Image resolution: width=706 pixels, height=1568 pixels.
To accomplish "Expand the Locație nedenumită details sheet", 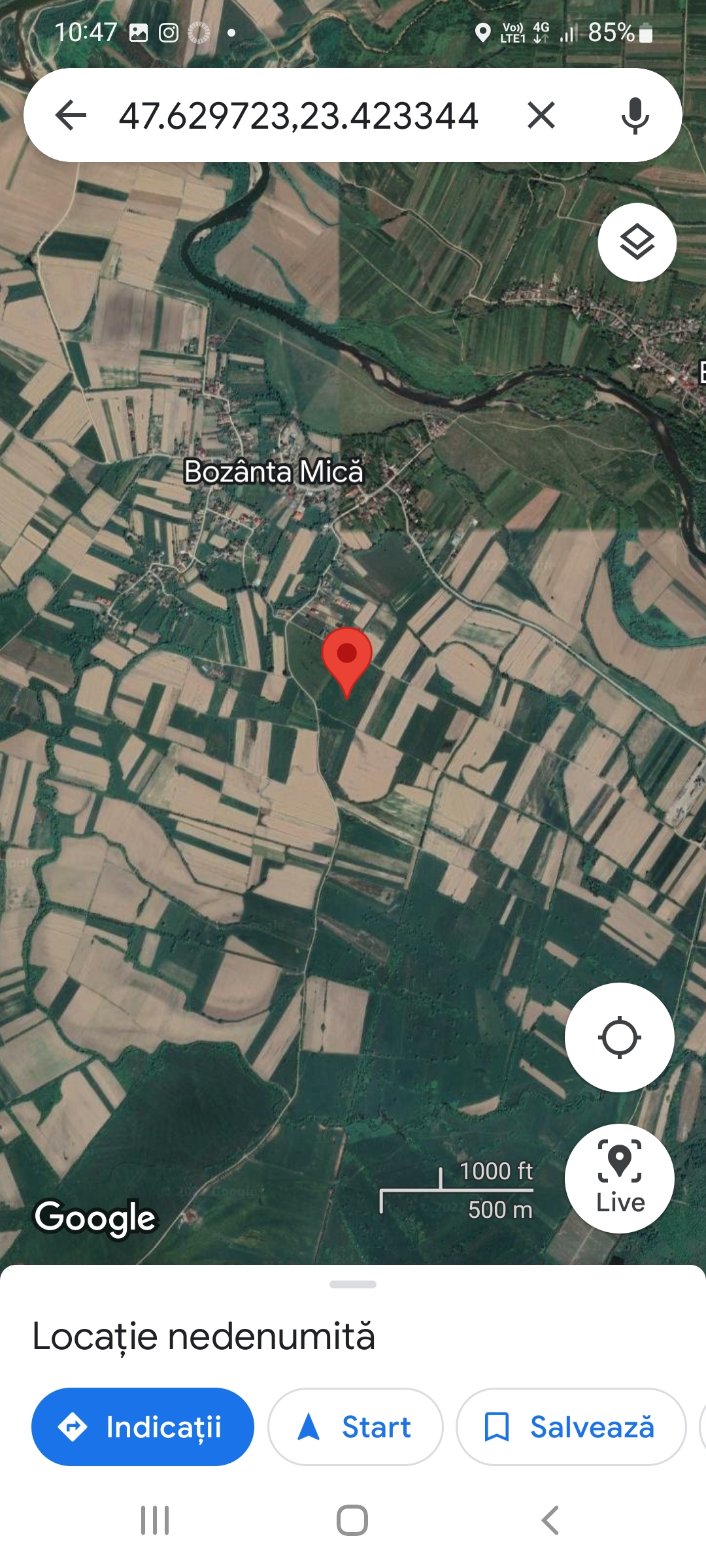I will pyautogui.click(x=353, y=1284).
